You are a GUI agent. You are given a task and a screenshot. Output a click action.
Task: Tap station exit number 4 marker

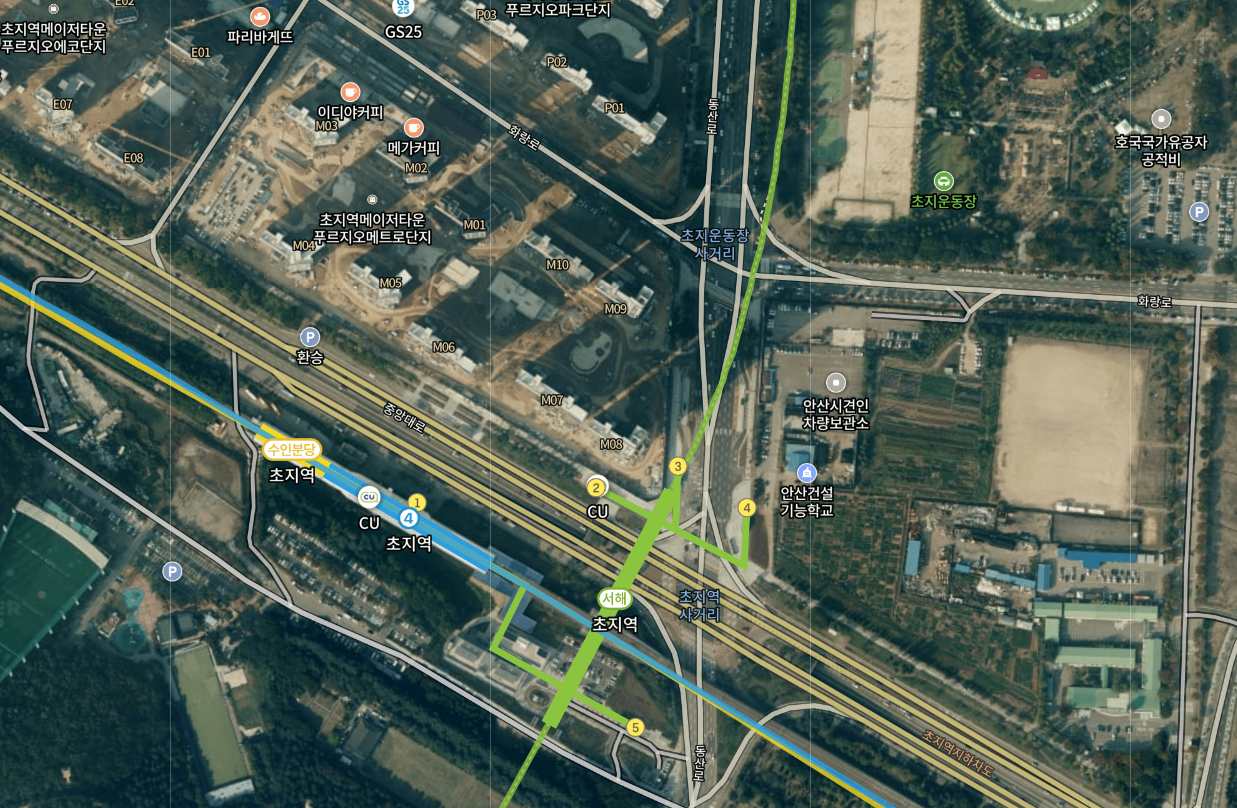point(746,508)
